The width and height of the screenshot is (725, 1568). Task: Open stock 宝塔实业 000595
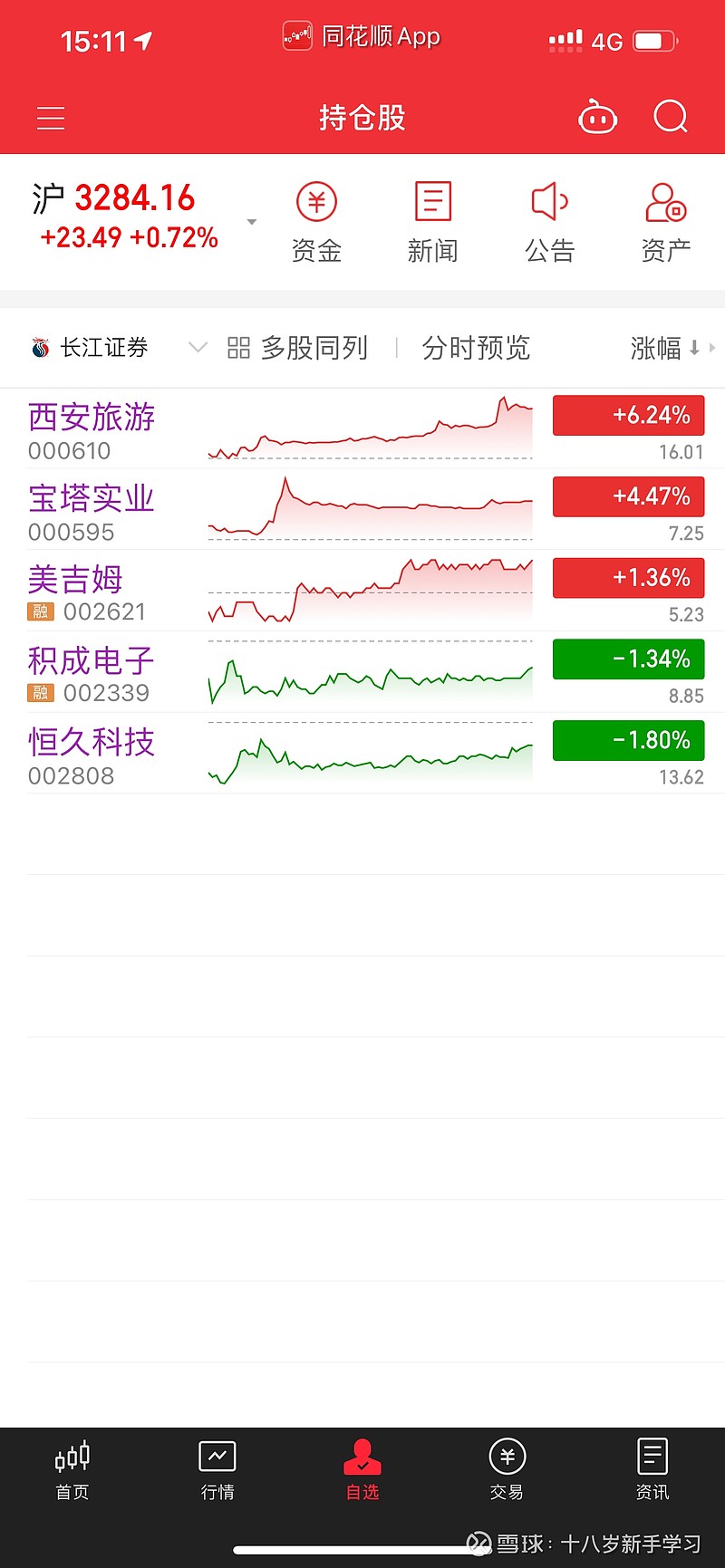pyautogui.click(x=362, y=510)
